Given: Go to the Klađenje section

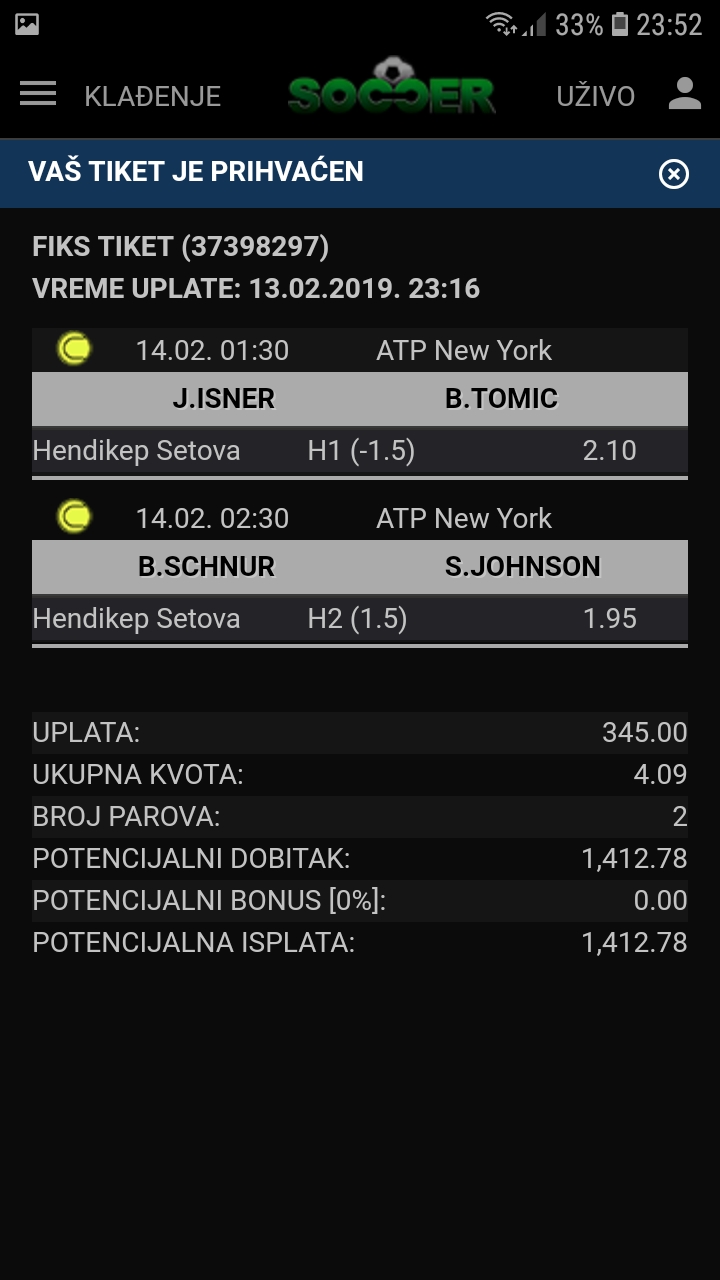Looking at the screenshot, I should (153, 96).
